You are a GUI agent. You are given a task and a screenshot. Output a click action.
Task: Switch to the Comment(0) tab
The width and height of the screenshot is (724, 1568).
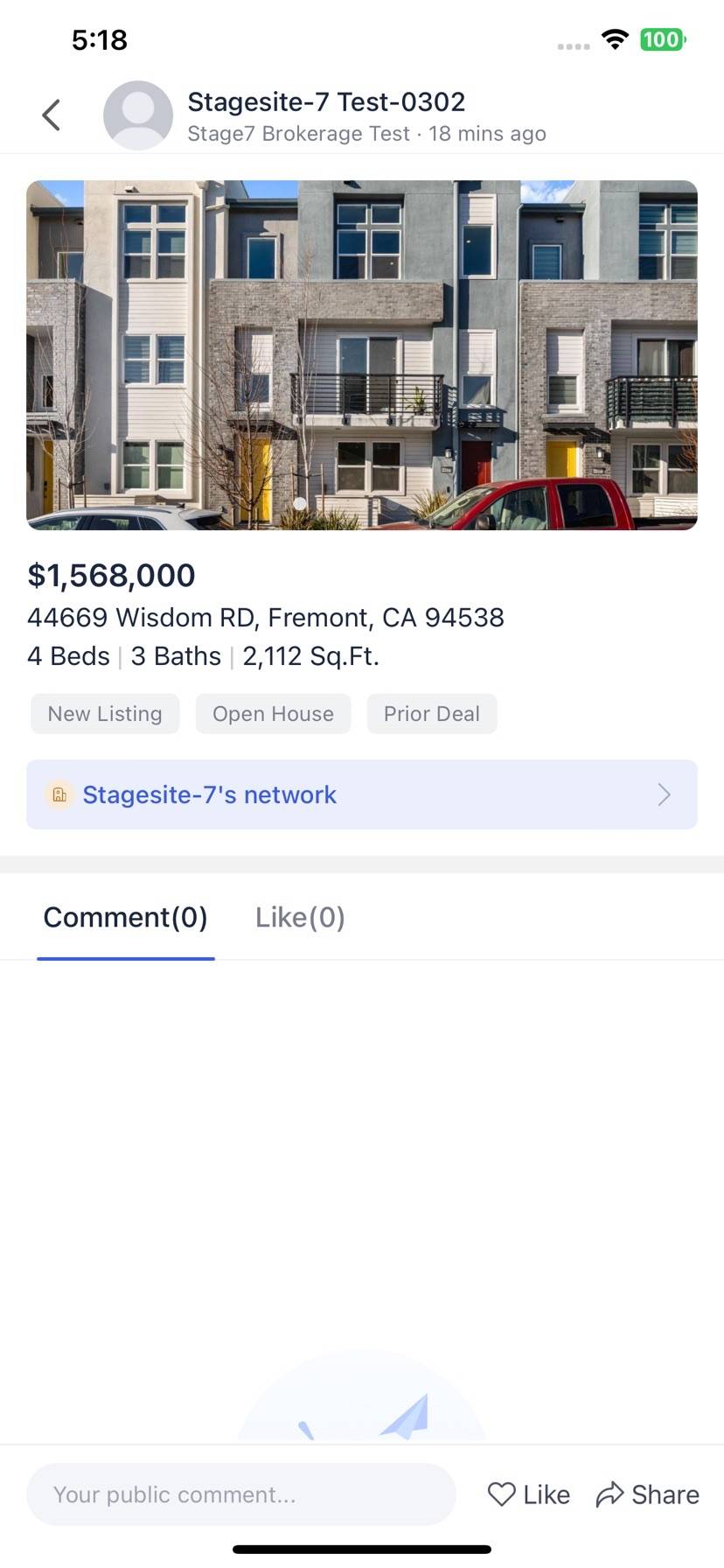point(125,917)
